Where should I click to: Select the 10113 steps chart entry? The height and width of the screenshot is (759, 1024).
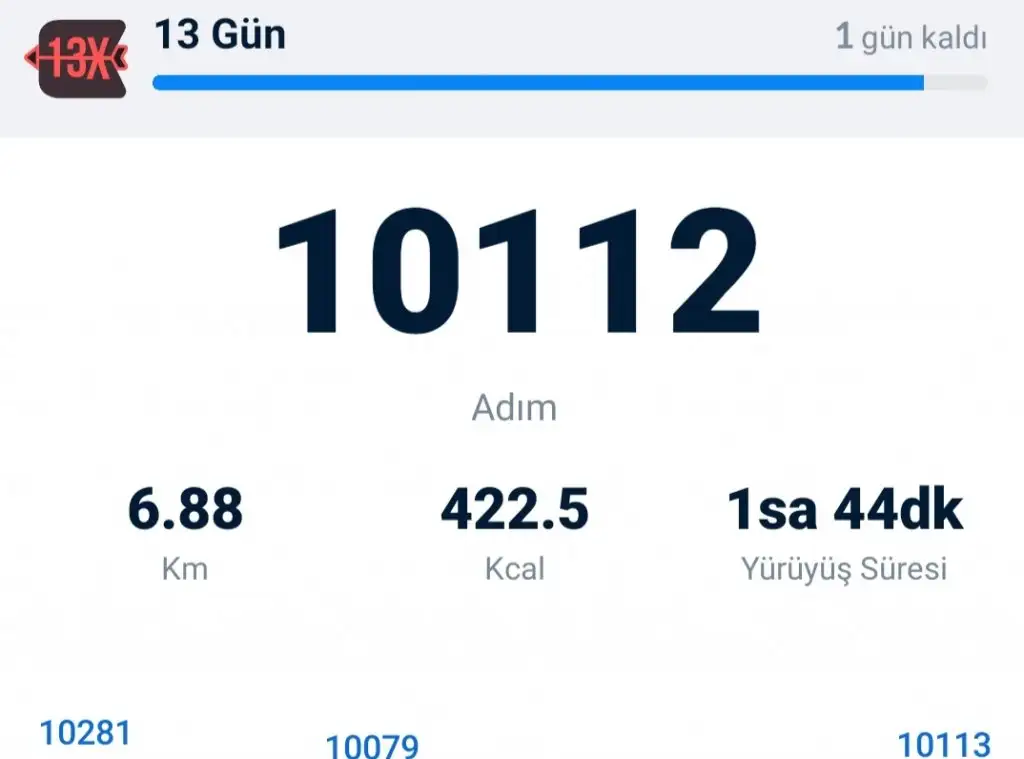pyautogui.click(x=944, y=744)
